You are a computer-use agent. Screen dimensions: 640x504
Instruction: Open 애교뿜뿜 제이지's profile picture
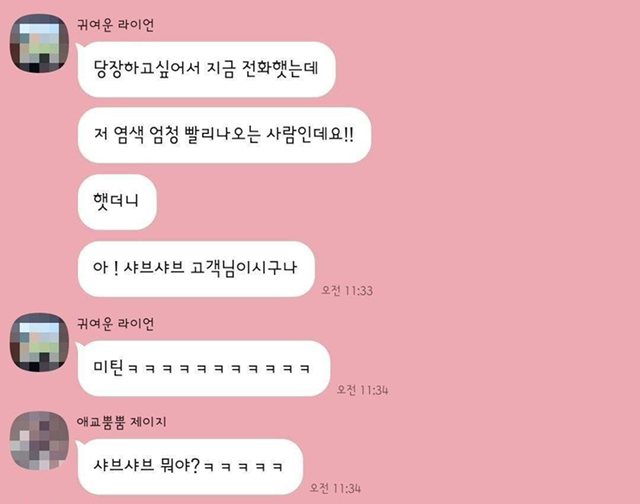[x=39, y=437]
